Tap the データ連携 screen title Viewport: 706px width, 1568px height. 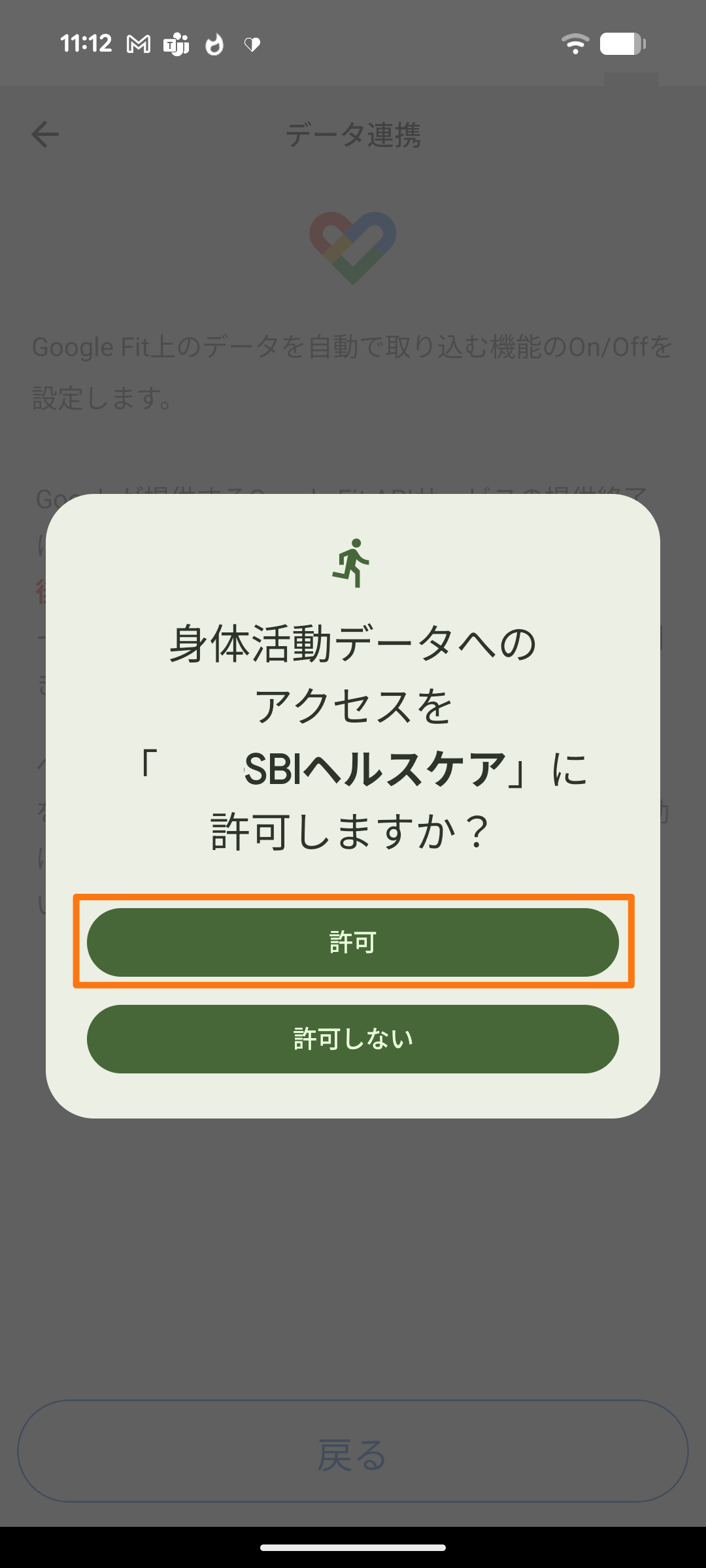click(x=353, y=136)
